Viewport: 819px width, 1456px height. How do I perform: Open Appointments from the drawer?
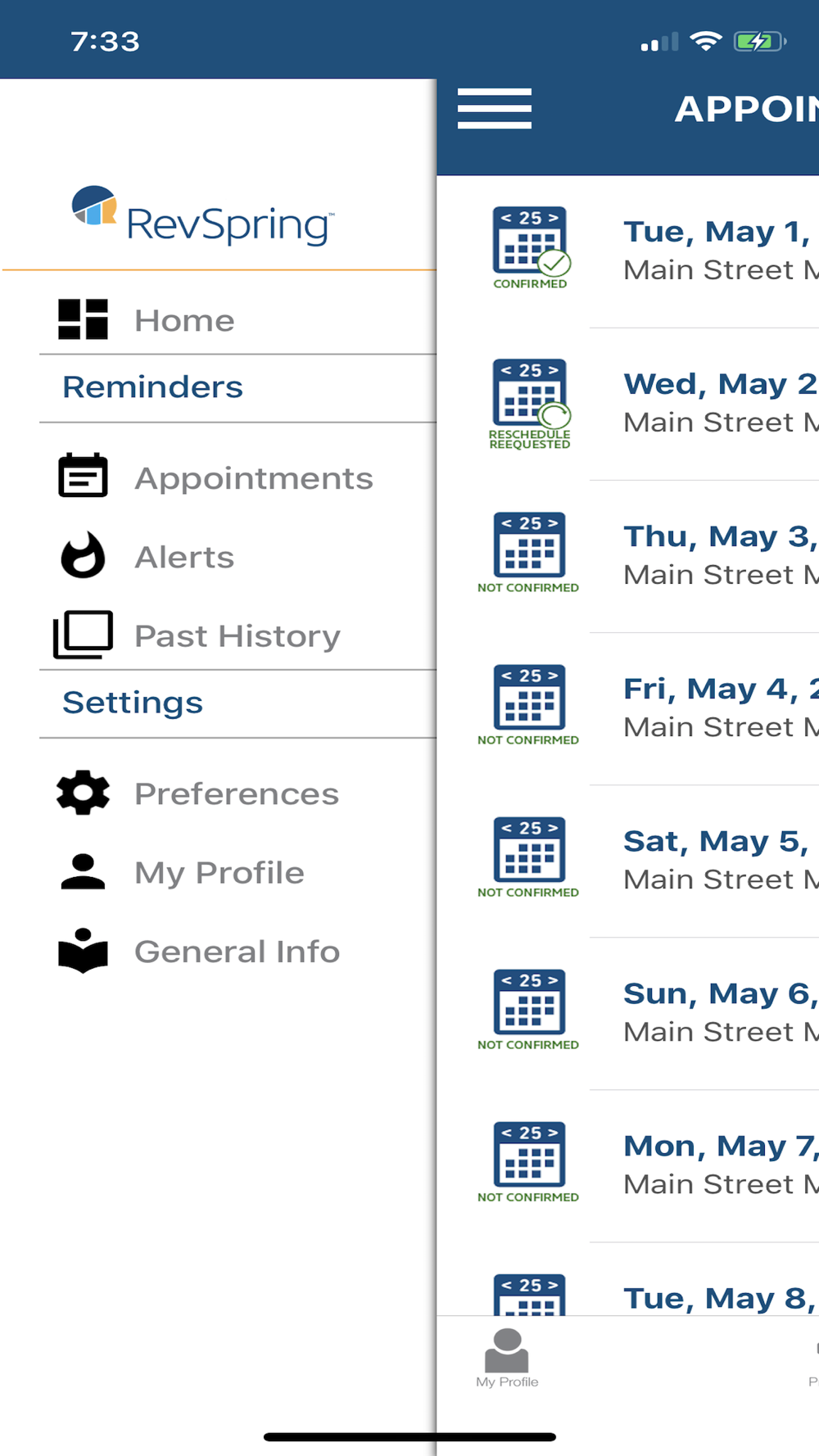(238, 477)
